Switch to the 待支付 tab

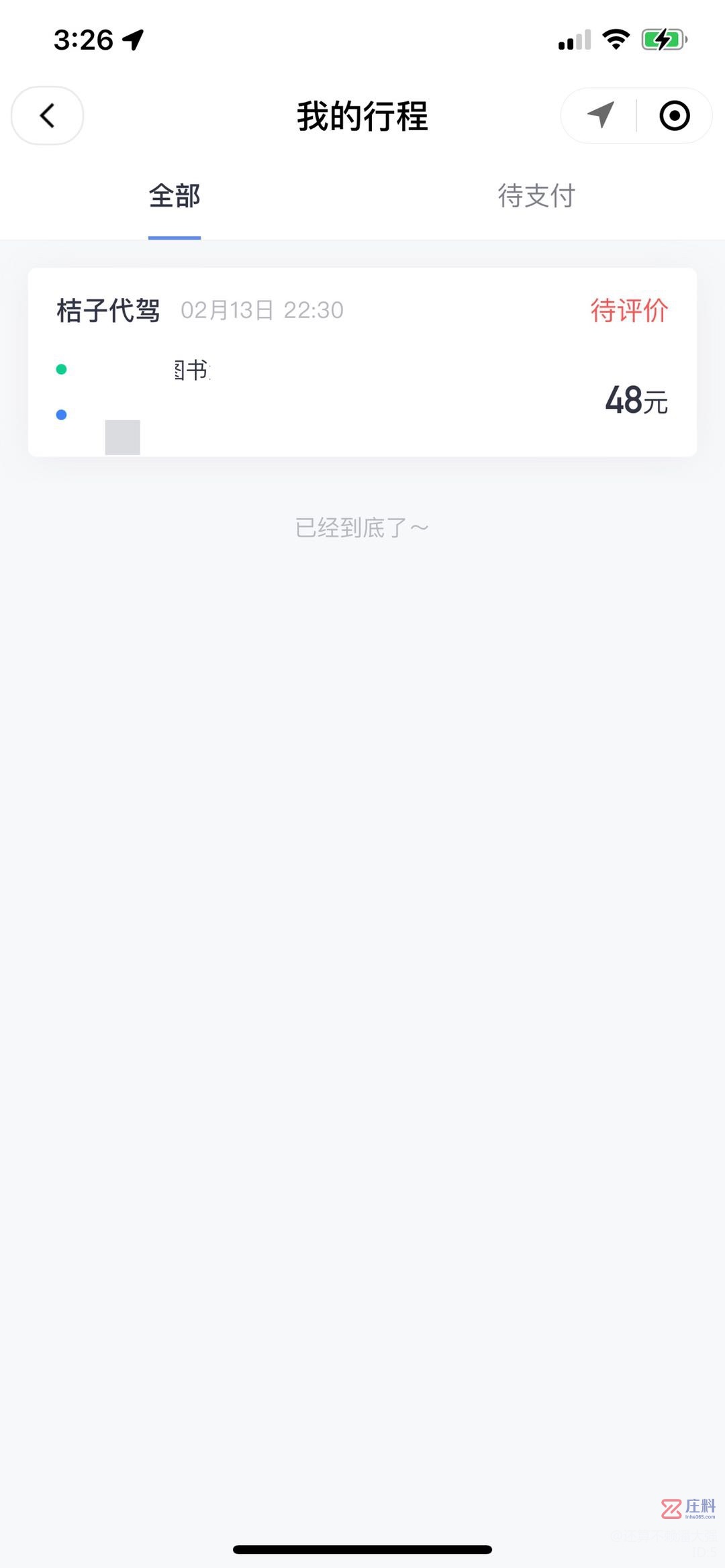click(x=536, y=196)
